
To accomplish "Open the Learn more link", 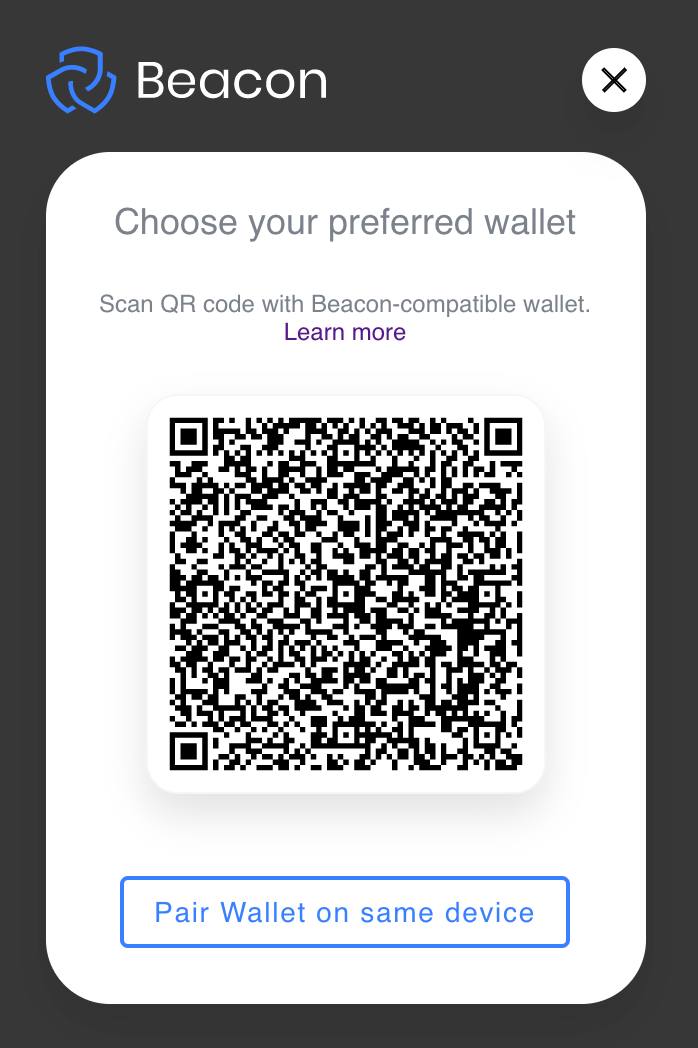I will (345, 333).
